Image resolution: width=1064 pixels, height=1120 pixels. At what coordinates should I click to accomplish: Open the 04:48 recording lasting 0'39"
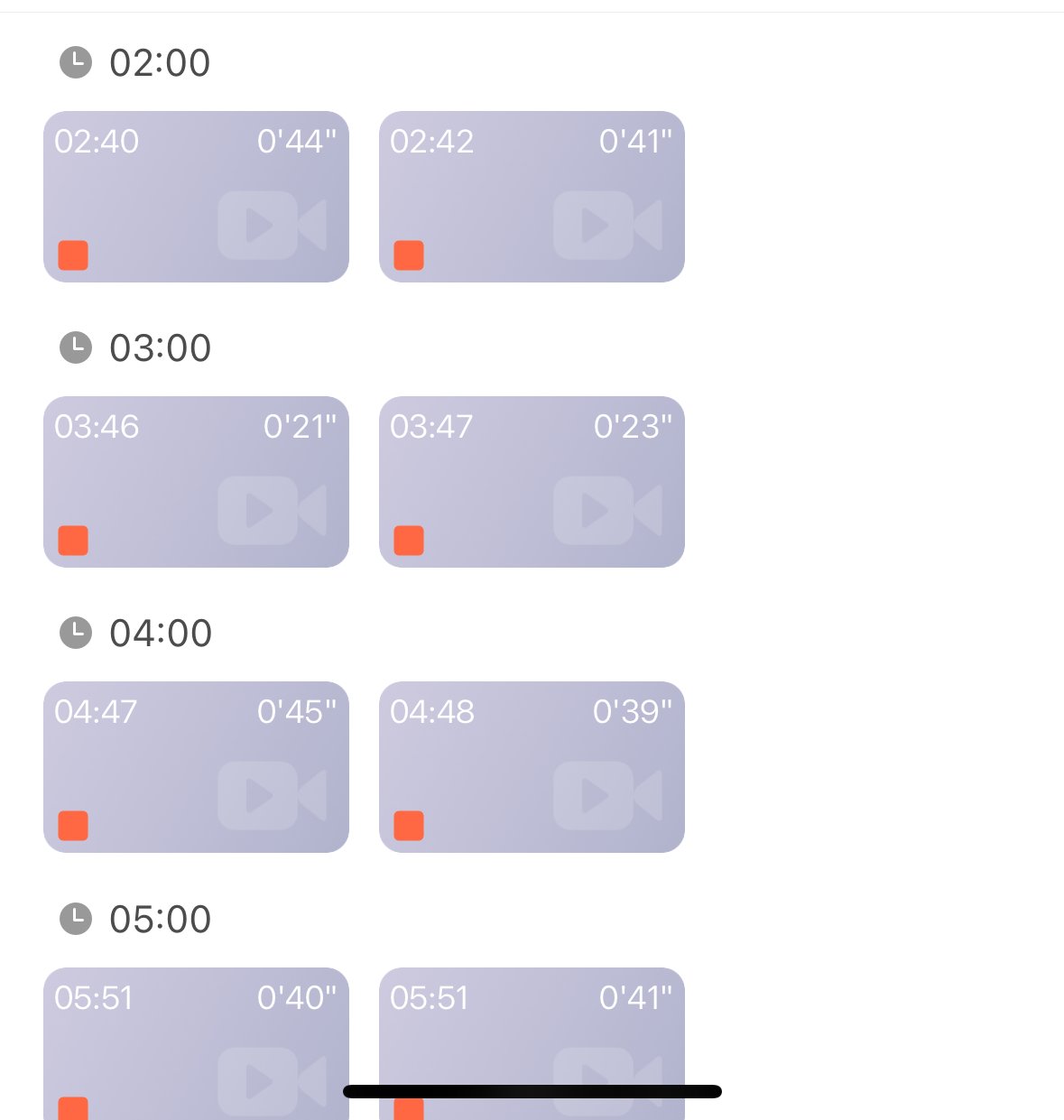532,767
